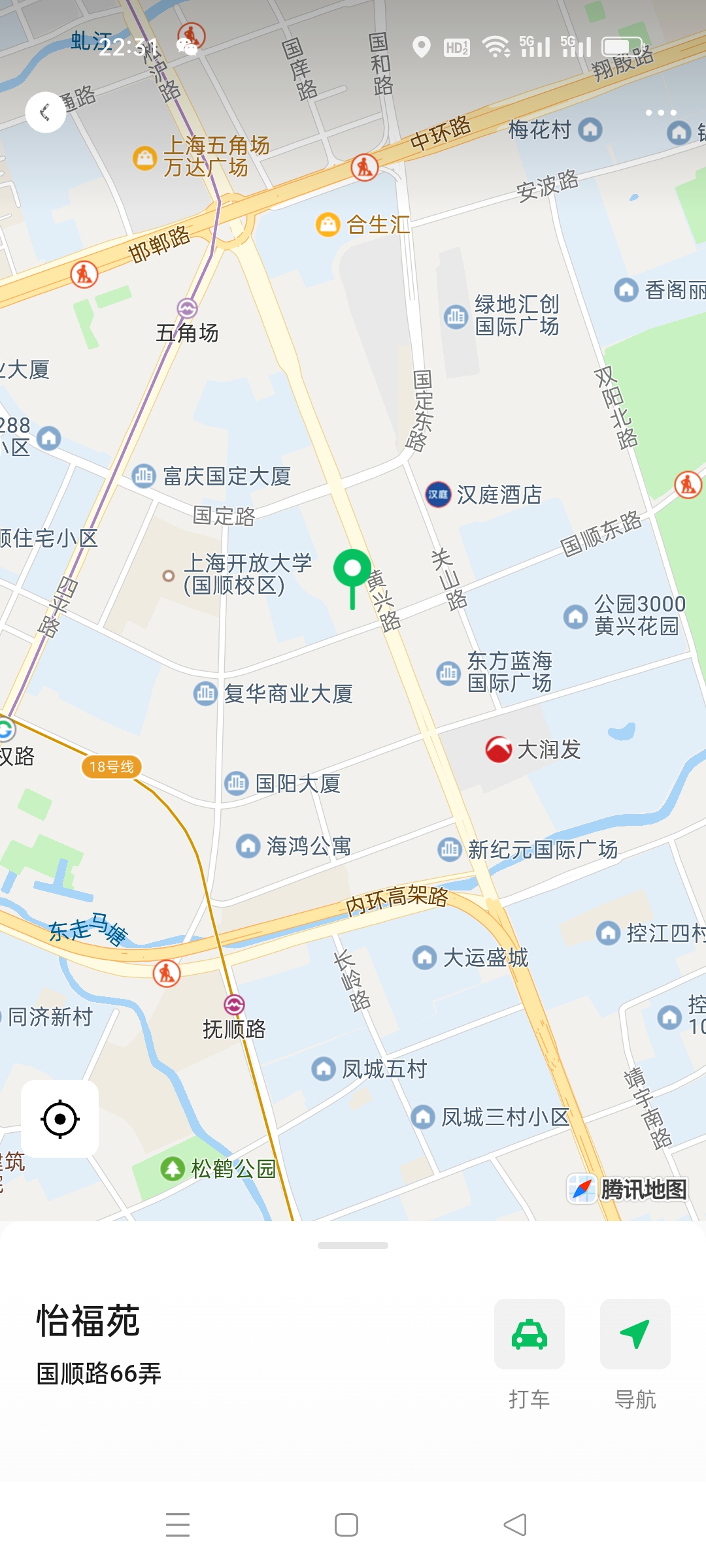
Task: Open the system recent apps menu
Action: click(x=178, y=1525)
